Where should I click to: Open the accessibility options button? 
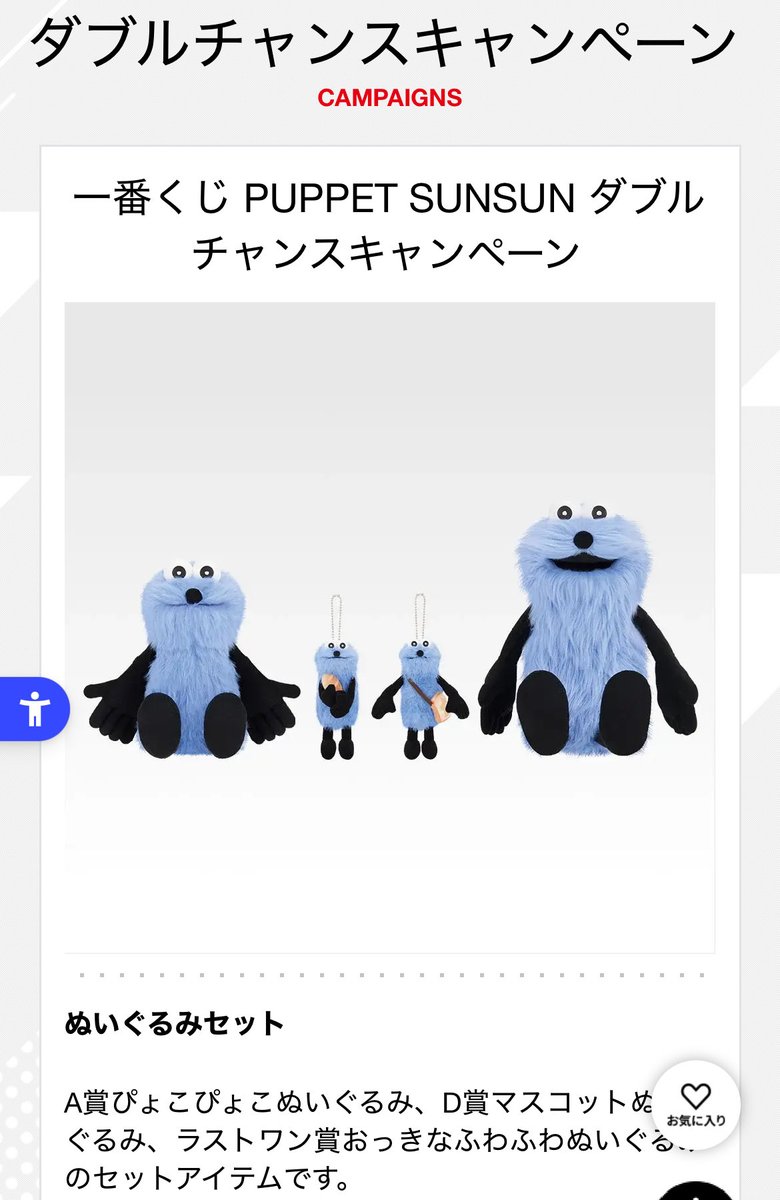point(34,709)
